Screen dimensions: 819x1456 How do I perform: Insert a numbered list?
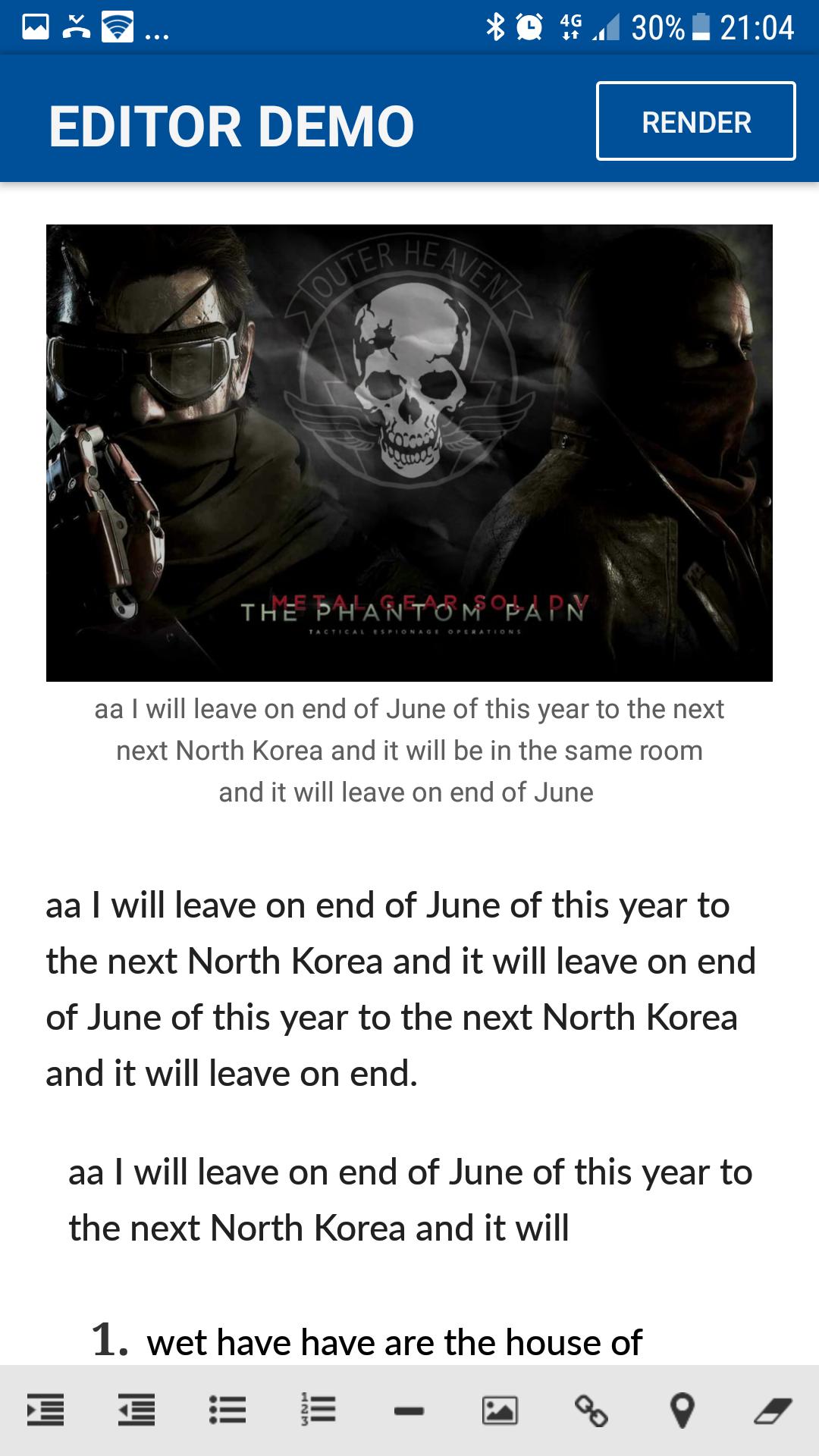318,1410
